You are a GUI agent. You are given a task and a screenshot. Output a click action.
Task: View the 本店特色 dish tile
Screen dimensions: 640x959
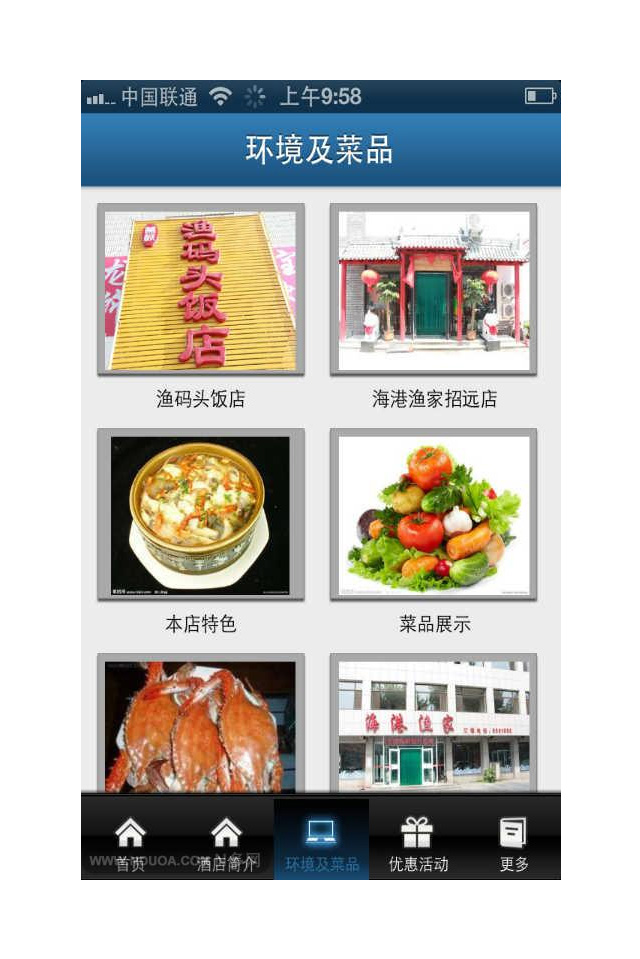[201, 515]
